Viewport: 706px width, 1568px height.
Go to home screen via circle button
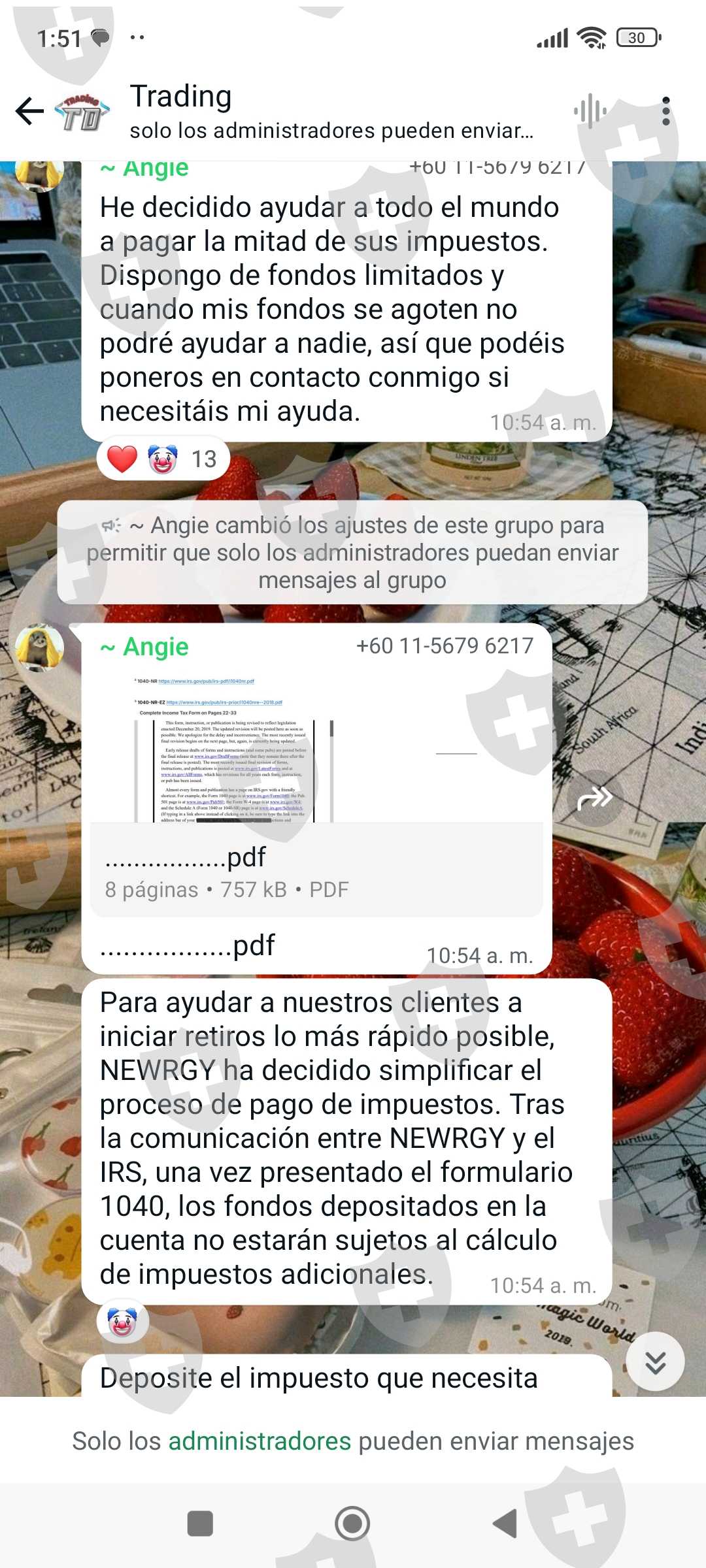point(352,1524)
